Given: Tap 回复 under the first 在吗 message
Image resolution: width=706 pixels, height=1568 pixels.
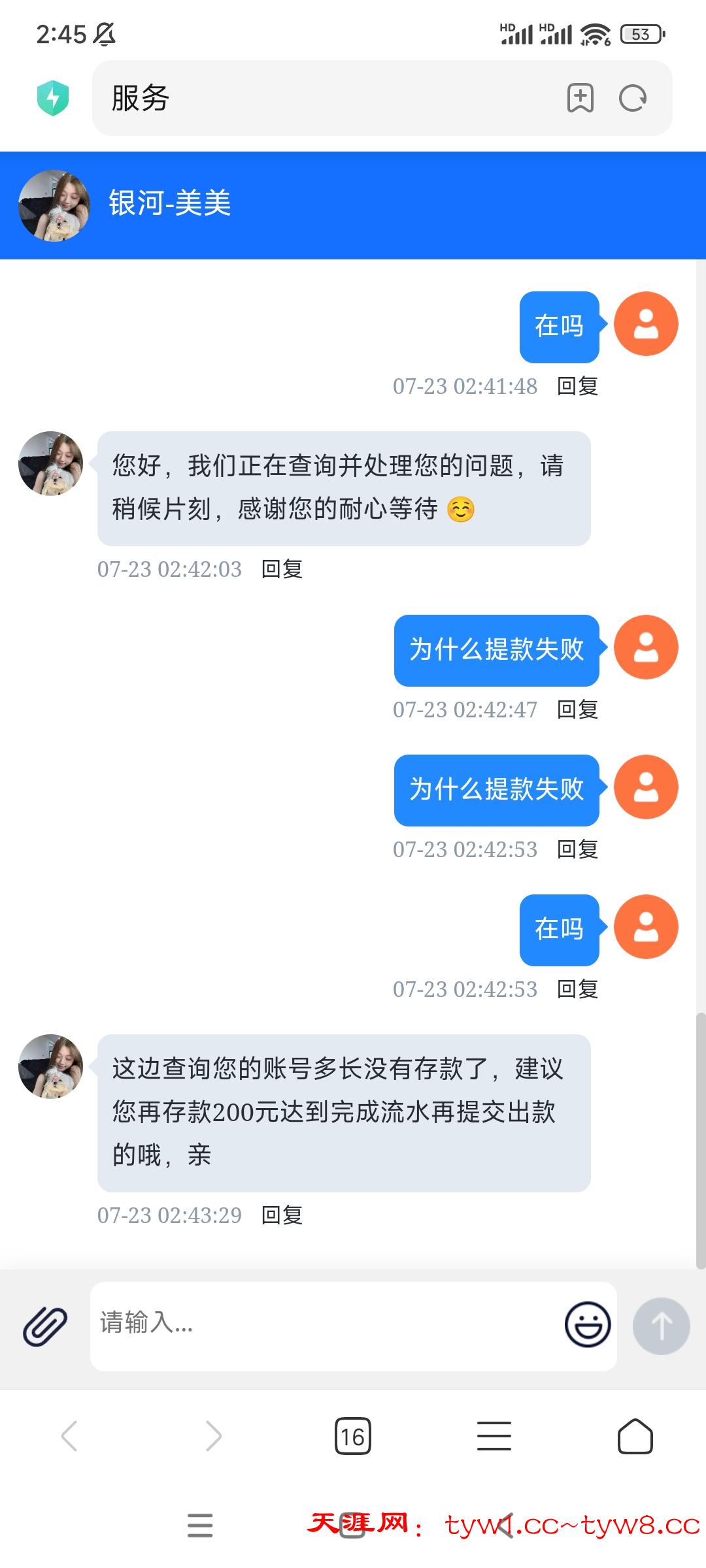Looking at the screenshot, I should click(x=578, y=386).
